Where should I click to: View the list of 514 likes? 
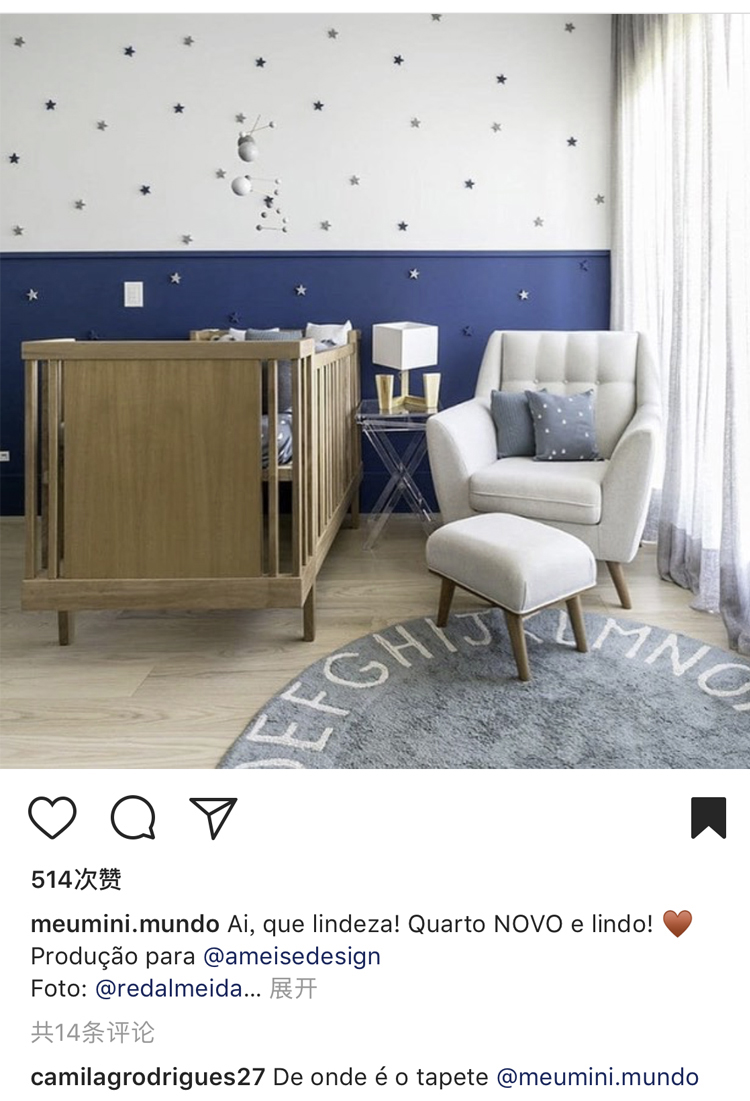[x=76, y=880]
